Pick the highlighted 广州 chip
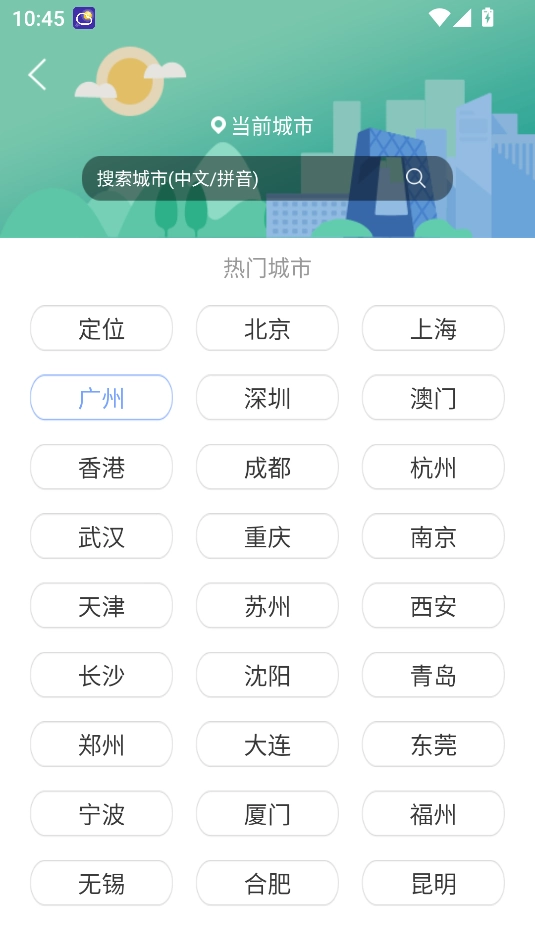The image size is (535, 951). click(x=101, y=397)
